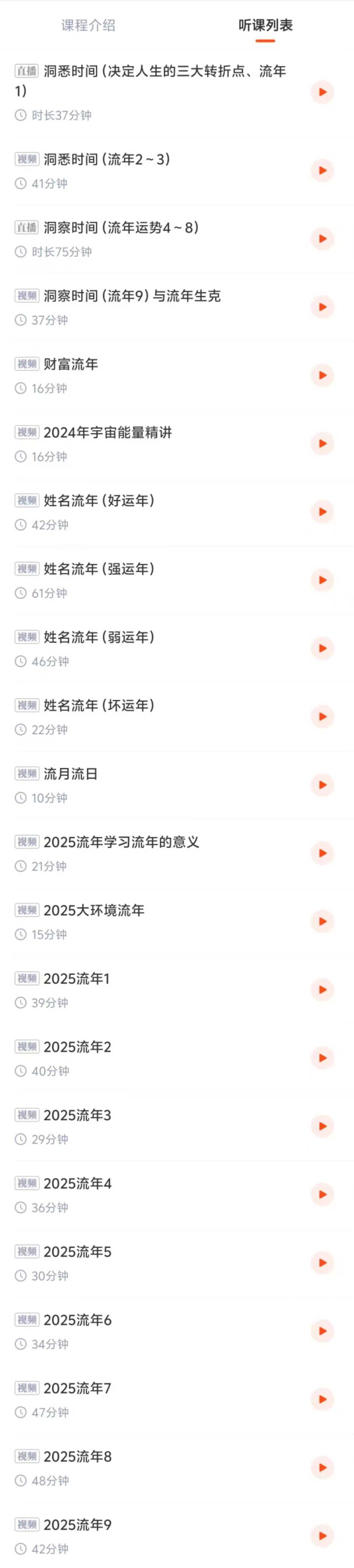354x1568 pixels.
Task: Open 姓名流年（好运年）lesson
Action: tap(99, 500)
